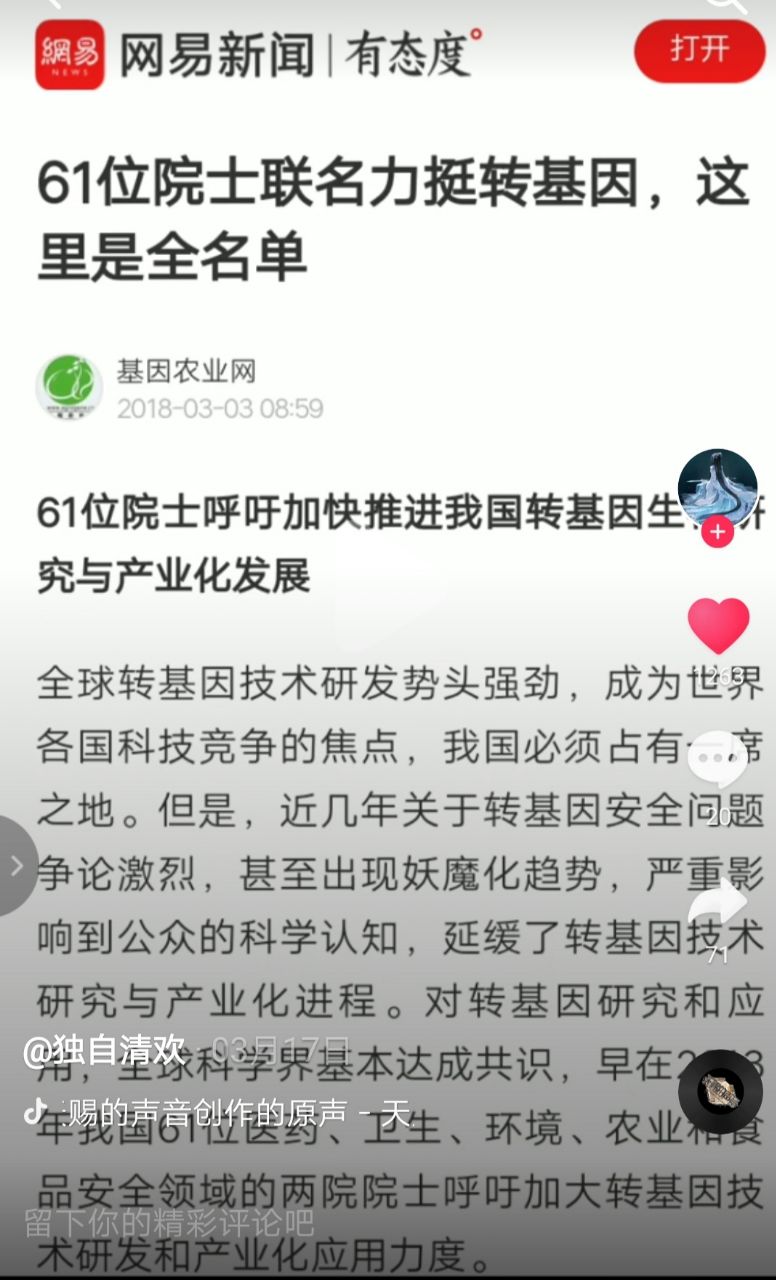This screenshot has height=1280, width=776.
Task: Open the video creator's profile avatar
Action: click(717, 487)
